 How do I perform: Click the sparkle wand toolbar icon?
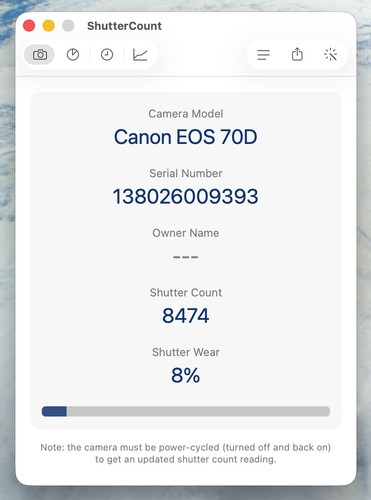pyautogui.click(x=331, y=55)
